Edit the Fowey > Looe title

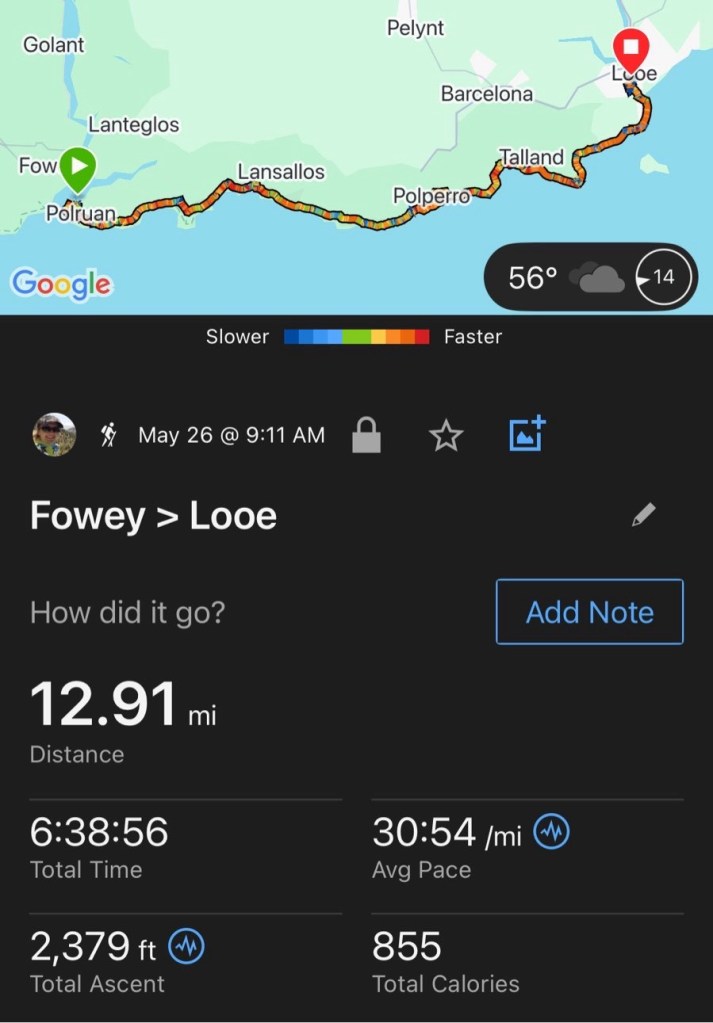click(x=644, y=515)
